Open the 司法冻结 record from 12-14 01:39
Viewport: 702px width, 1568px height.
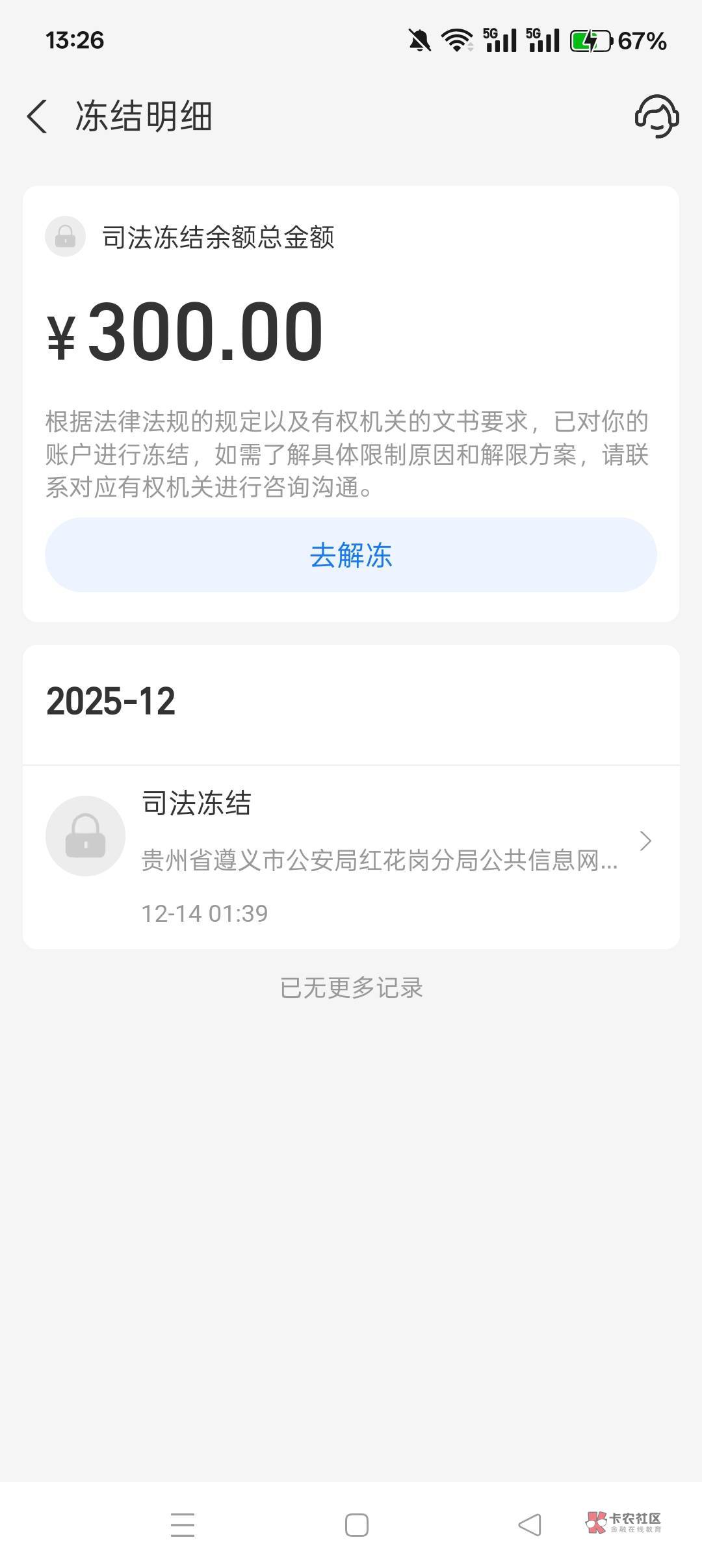pos(351,856)
